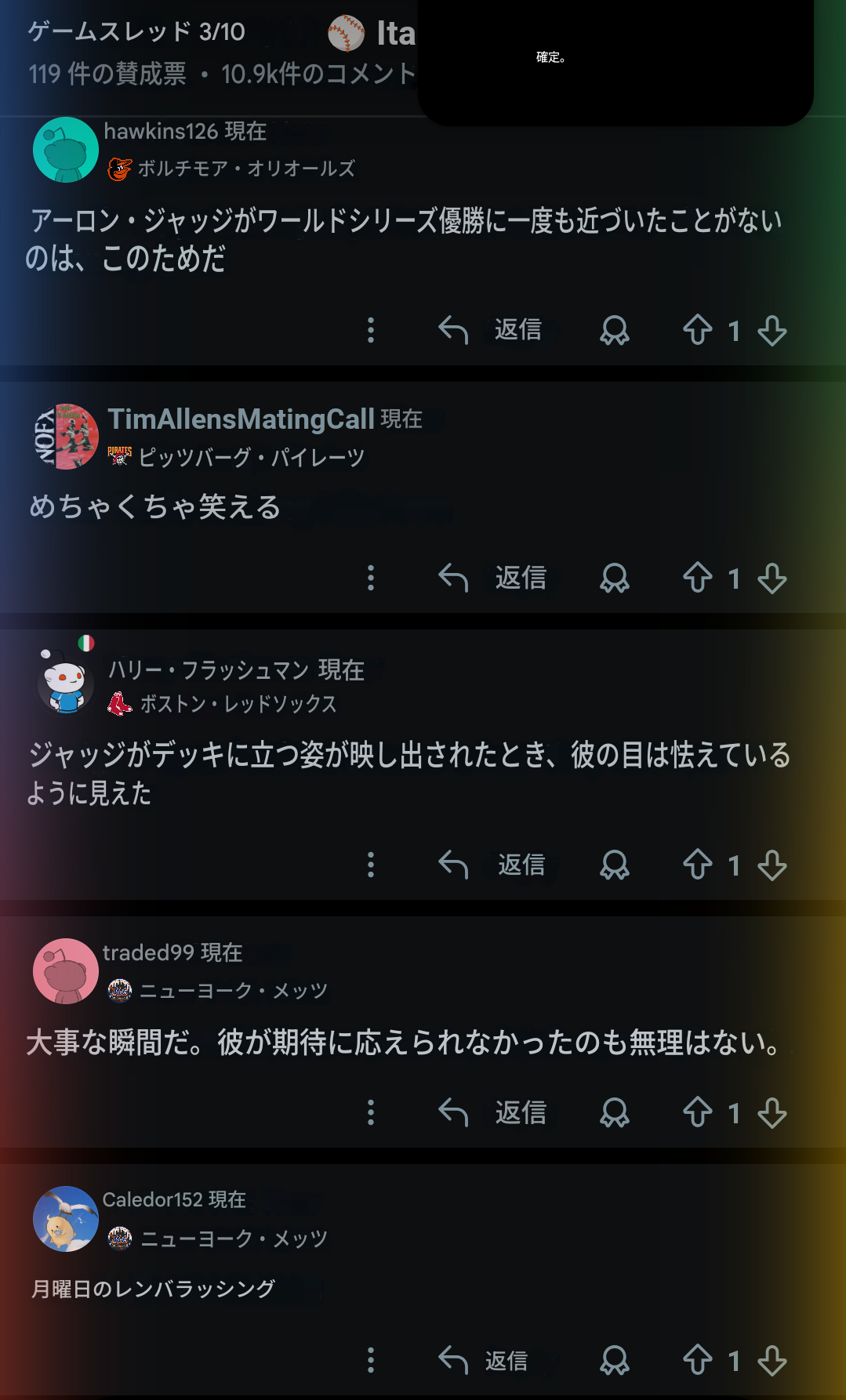Reply to traded99's comment
The height and width of the screenshot is (1400, 846).
[x=492, y=1113]
